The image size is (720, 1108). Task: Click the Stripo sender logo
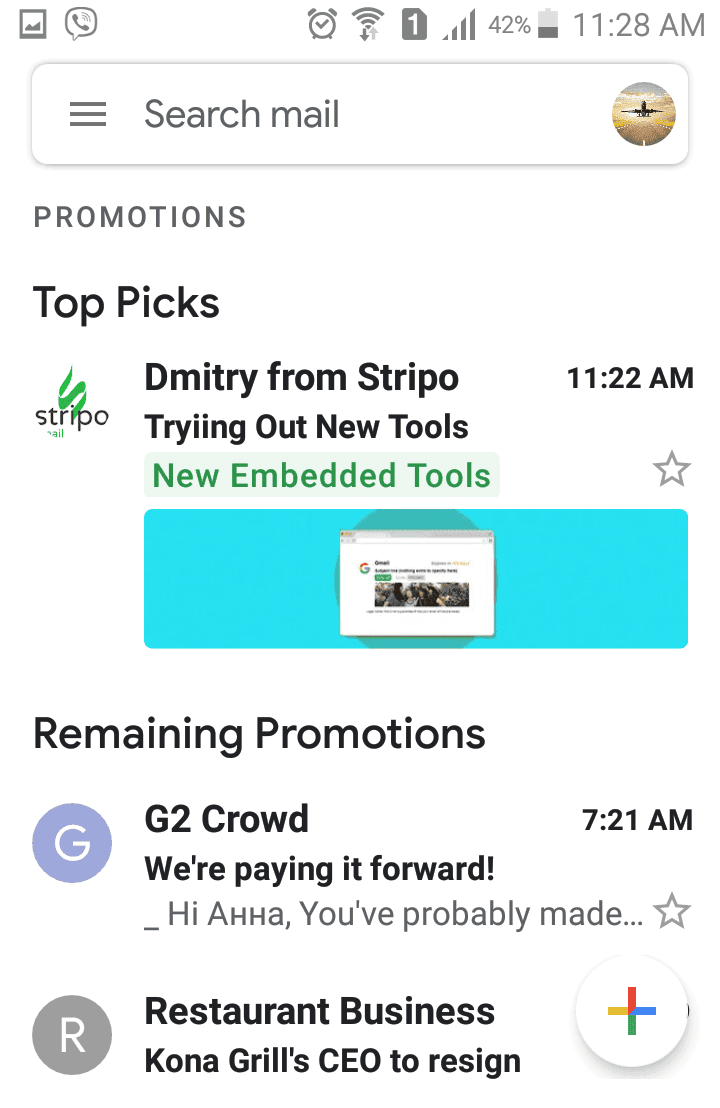point(72,399)
